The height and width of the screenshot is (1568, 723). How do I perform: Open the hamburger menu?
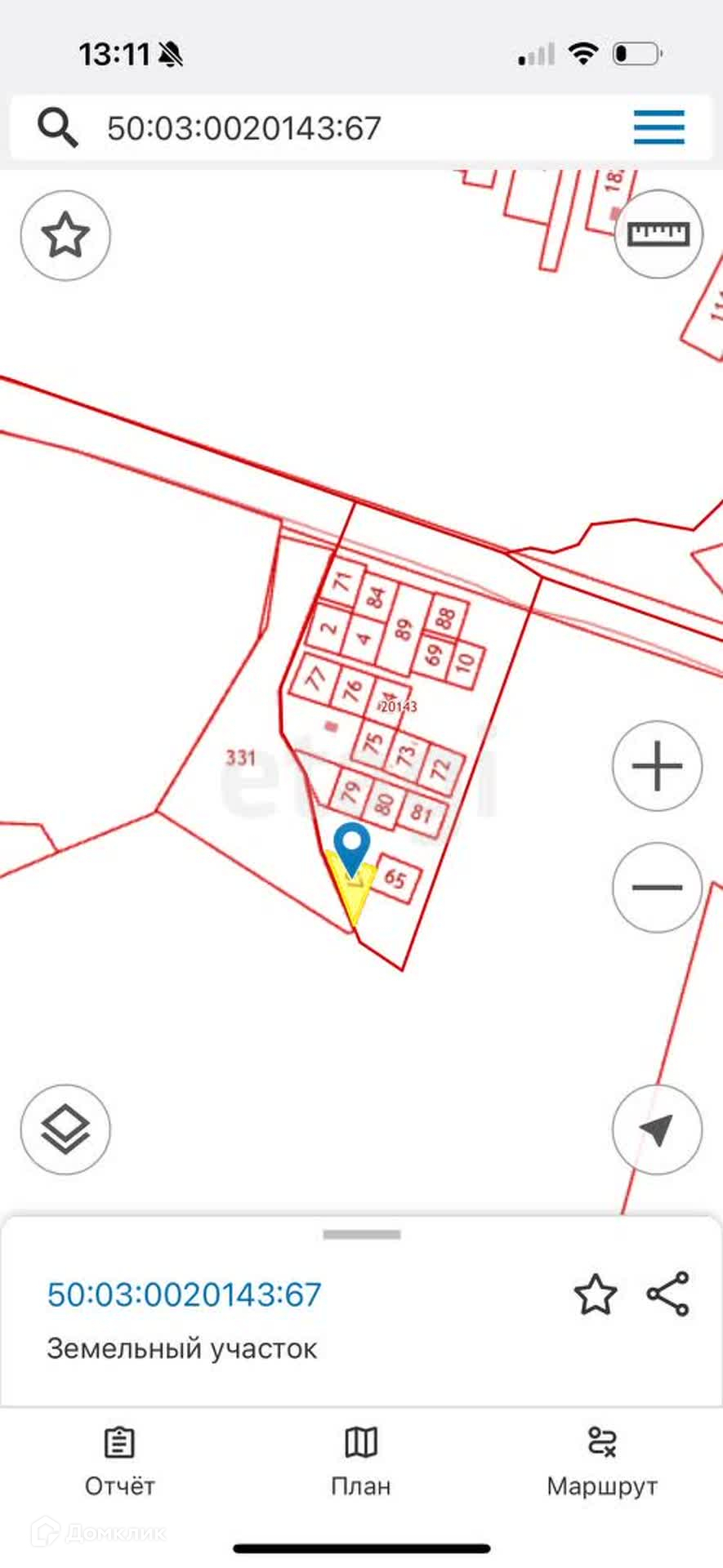(x=658, y=127)
